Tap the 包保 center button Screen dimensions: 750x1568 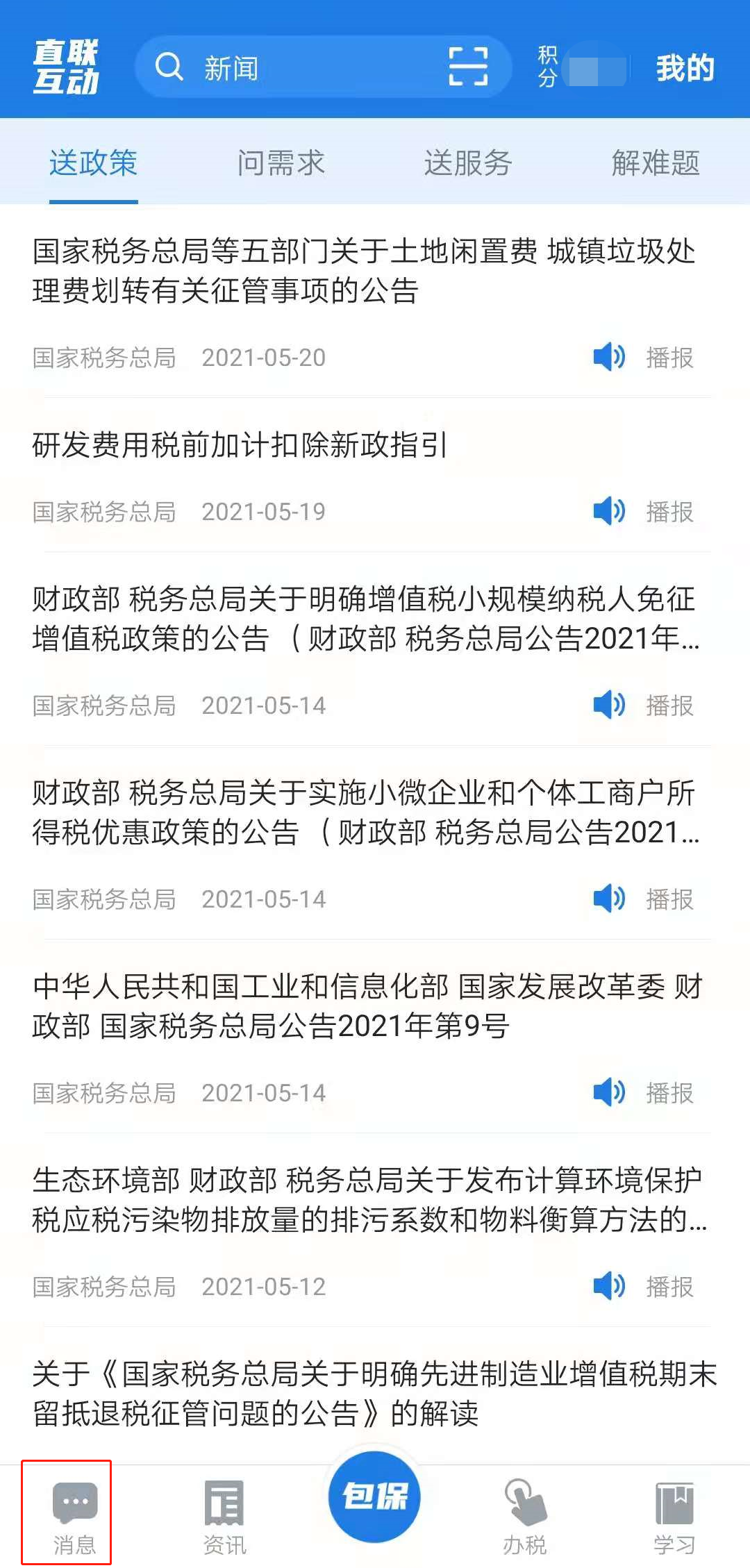tap(374, 1496)
